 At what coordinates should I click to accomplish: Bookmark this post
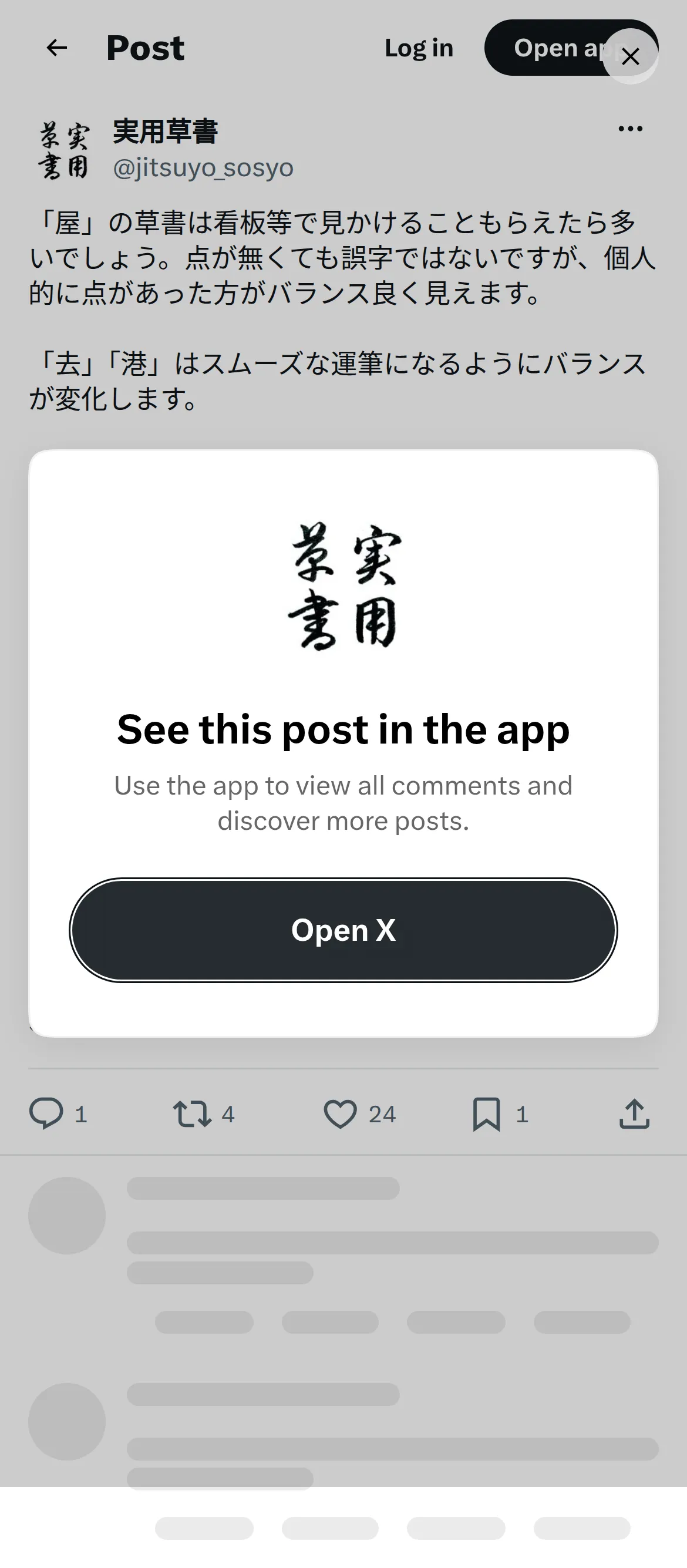pos(486,1113)
